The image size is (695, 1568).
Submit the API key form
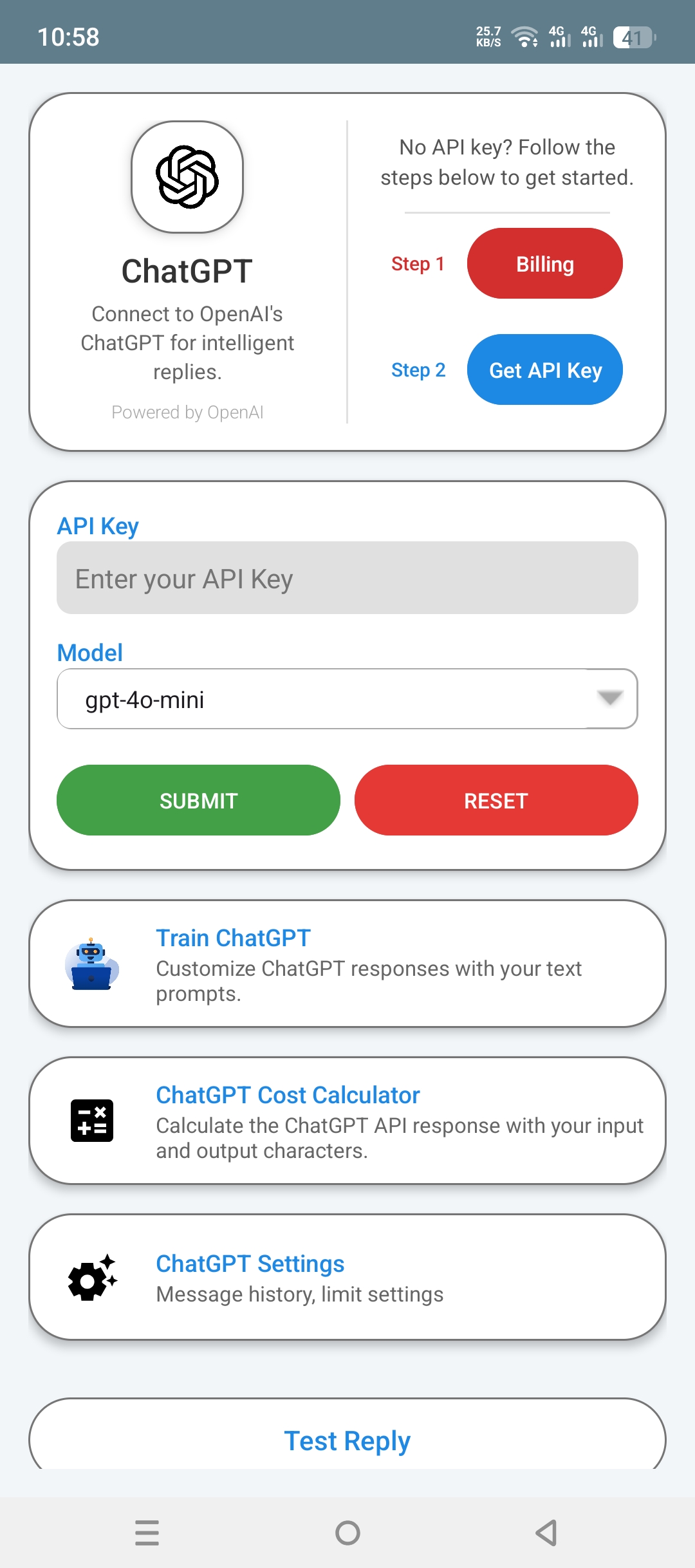pyautogui.click(x=198, y=800)
